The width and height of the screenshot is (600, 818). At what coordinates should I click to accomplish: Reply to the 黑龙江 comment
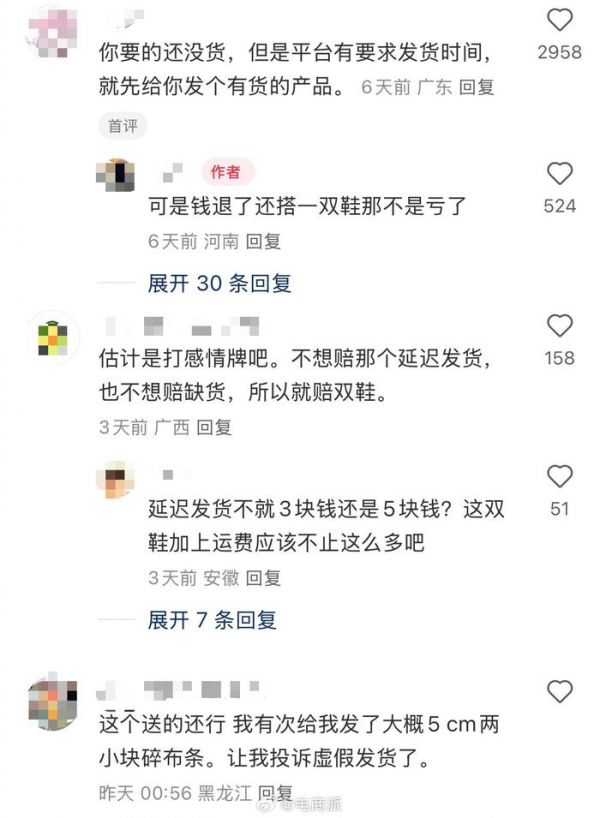[x=263, y=790]
